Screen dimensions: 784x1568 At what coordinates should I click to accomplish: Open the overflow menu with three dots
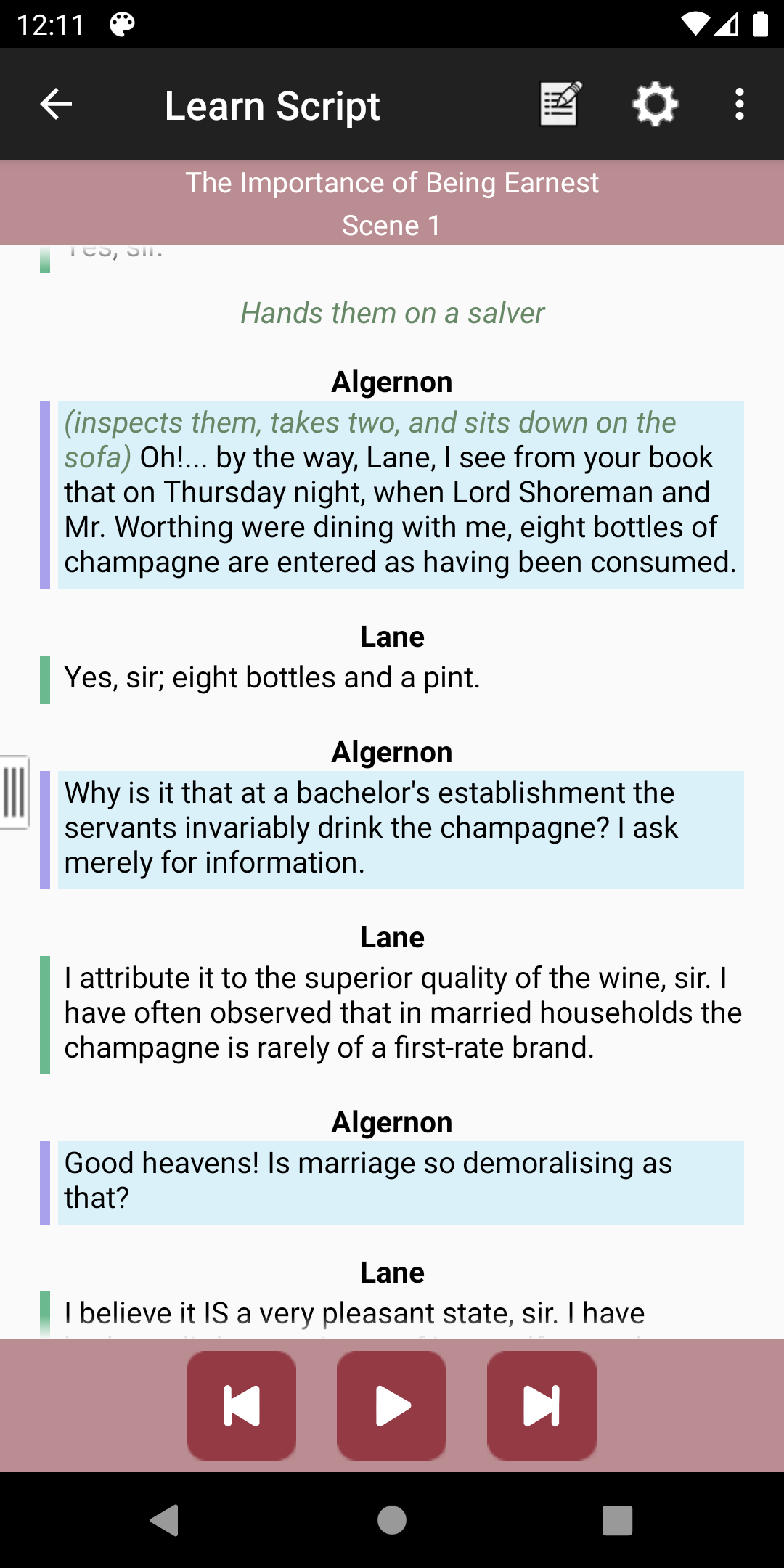[x=740, y=104]
